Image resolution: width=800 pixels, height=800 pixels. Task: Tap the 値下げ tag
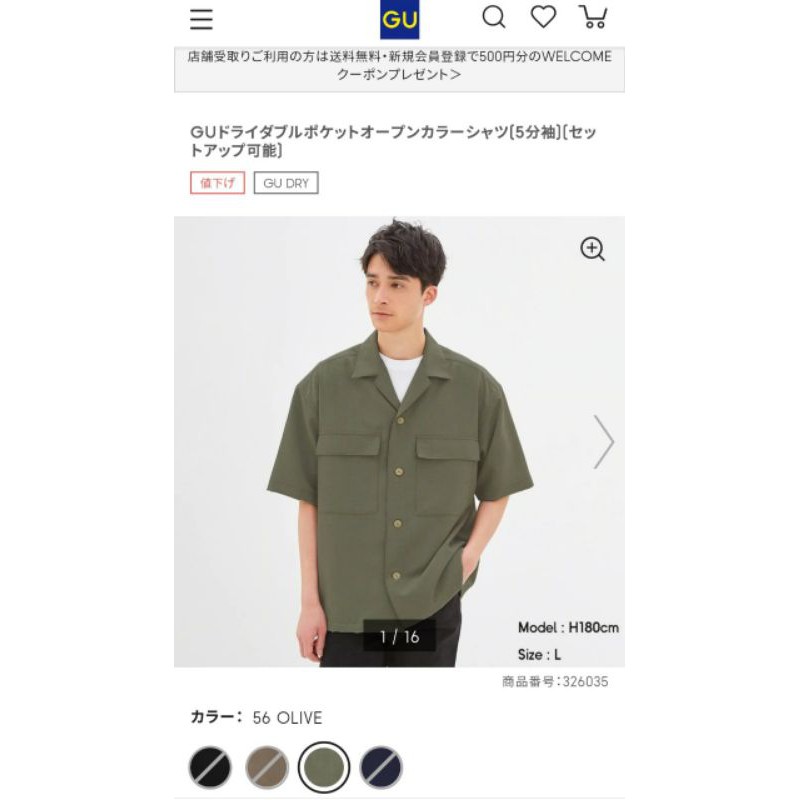pyautogui.click(x=217, y=183)
